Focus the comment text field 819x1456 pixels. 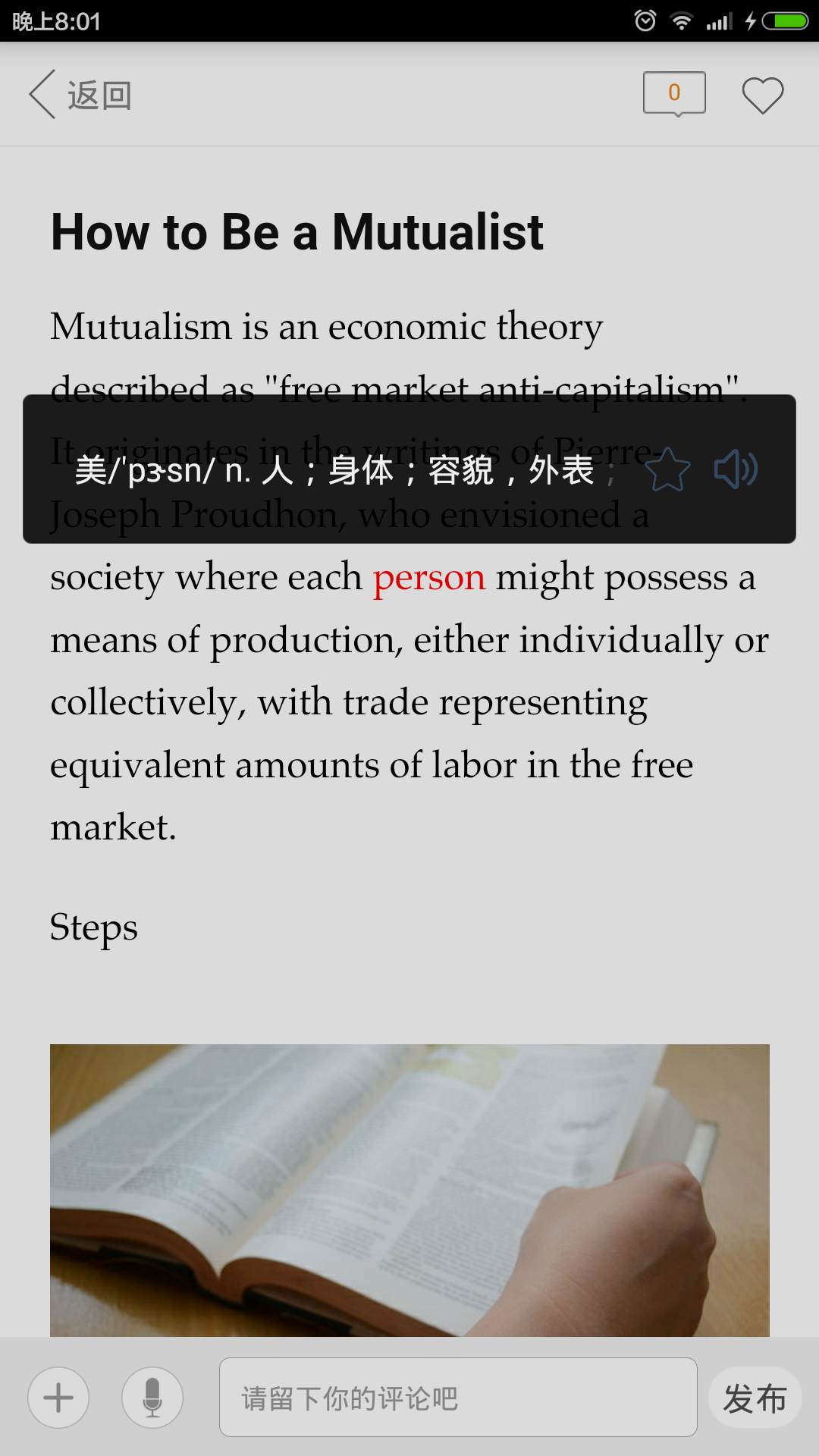(457, 1398)
